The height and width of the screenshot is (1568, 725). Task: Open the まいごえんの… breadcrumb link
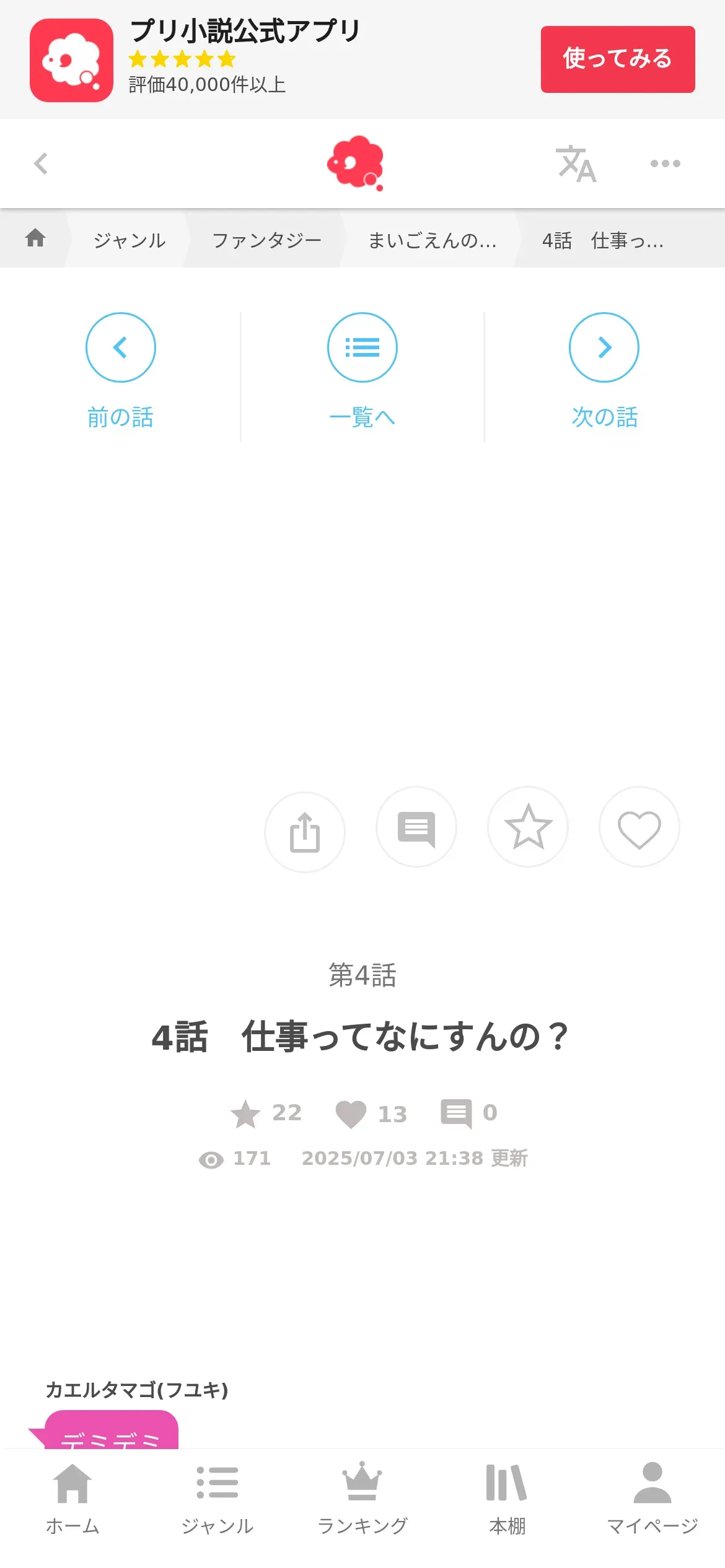(432, 240)
